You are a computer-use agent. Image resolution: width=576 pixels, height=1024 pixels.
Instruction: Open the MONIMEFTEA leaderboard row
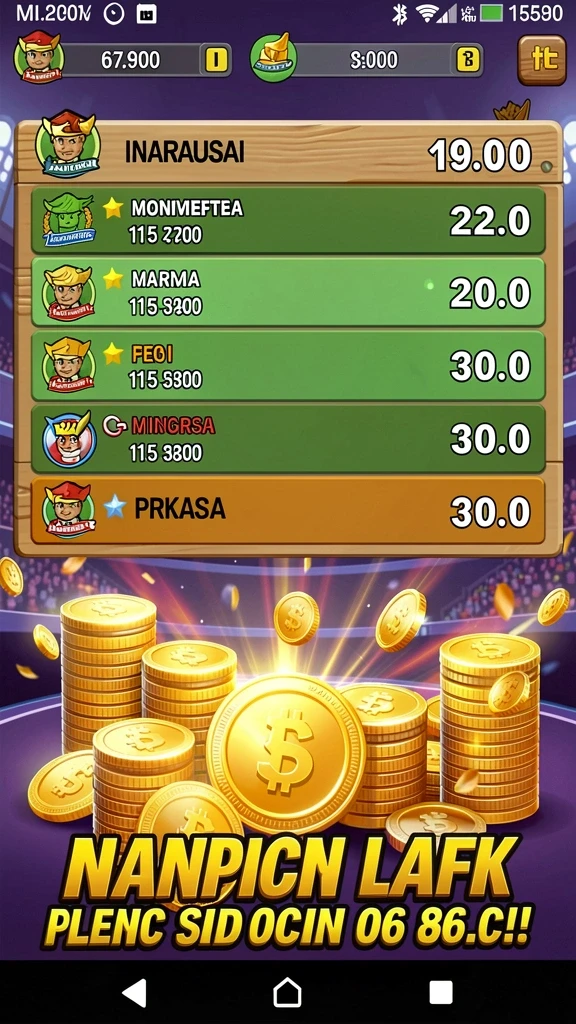point(288,221)
